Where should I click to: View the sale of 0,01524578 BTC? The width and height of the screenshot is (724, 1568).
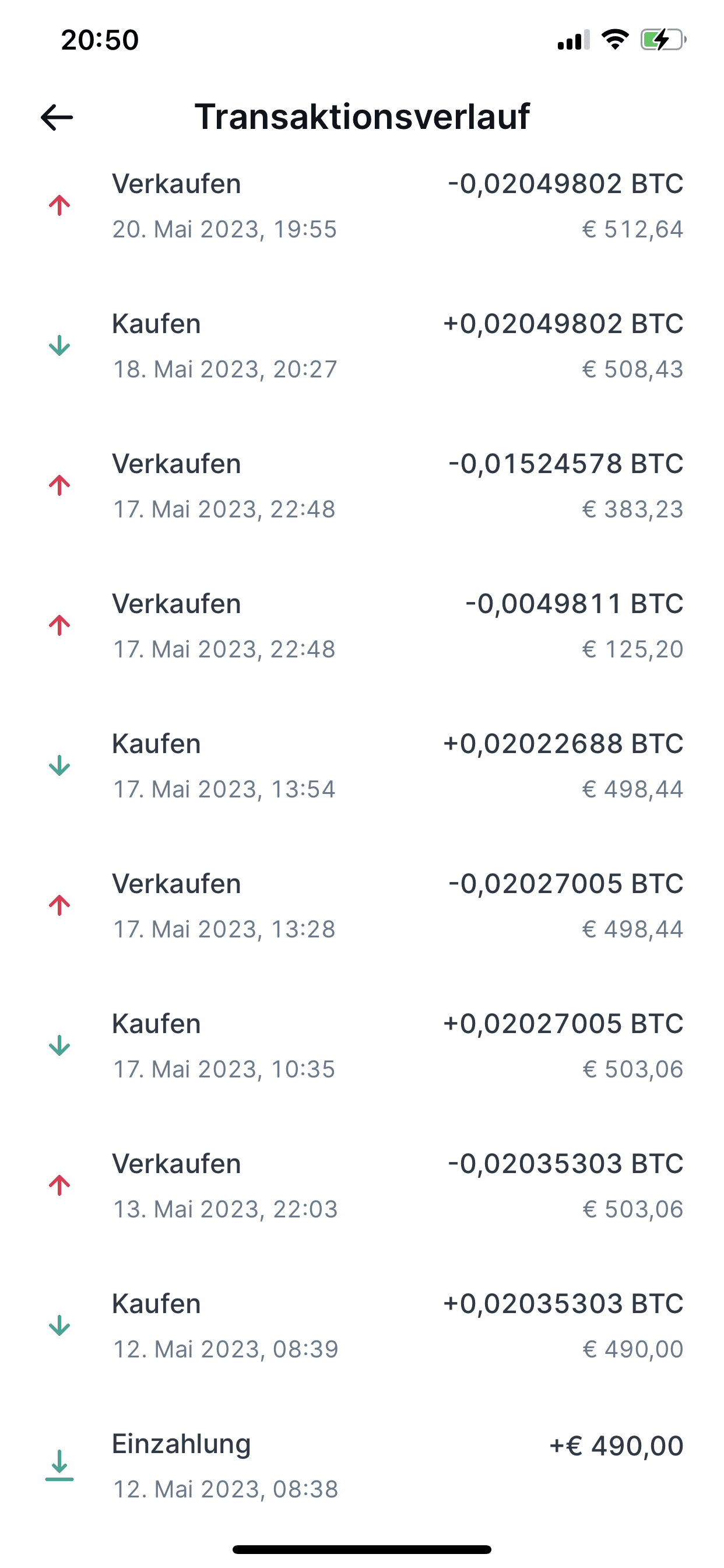point(362,487)
